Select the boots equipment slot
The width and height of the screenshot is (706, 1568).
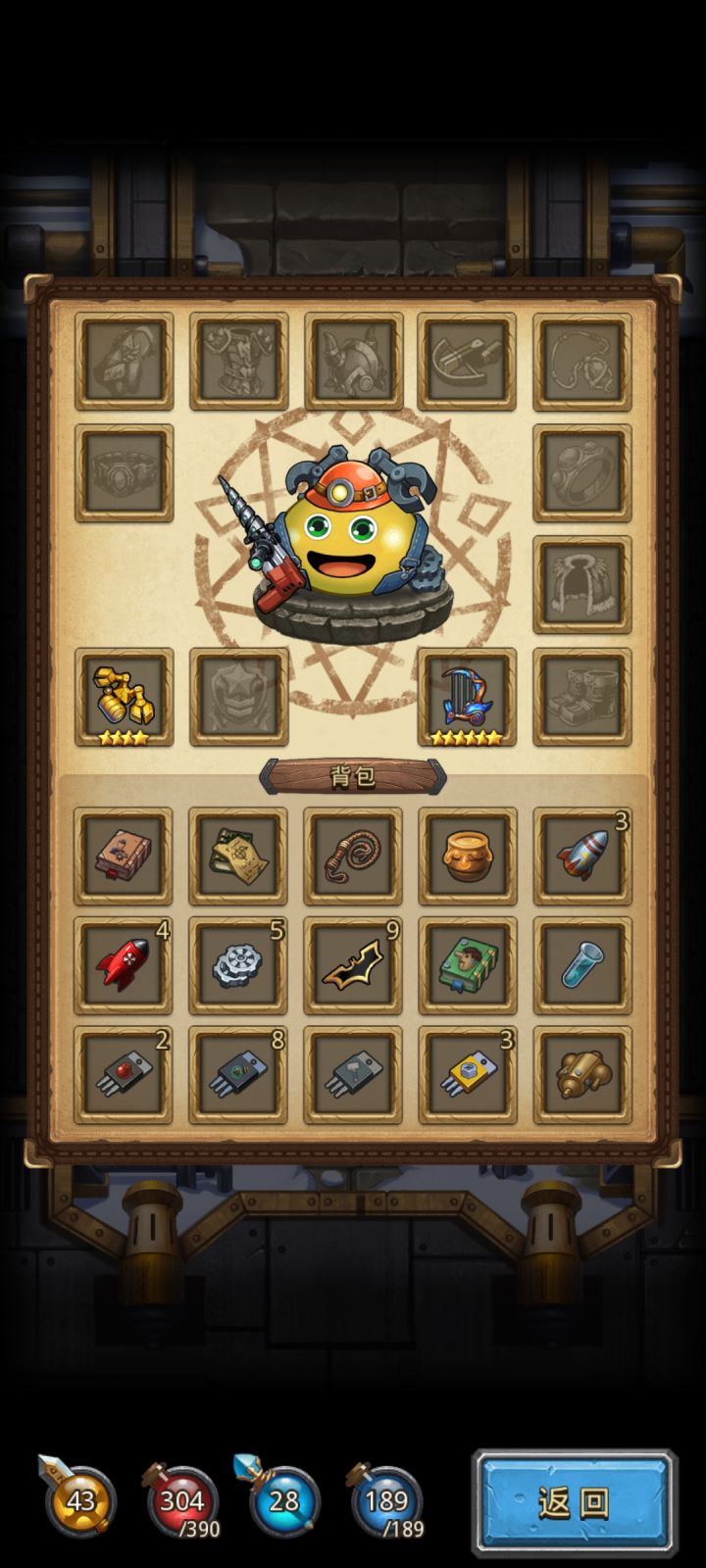tap(582, 698)
